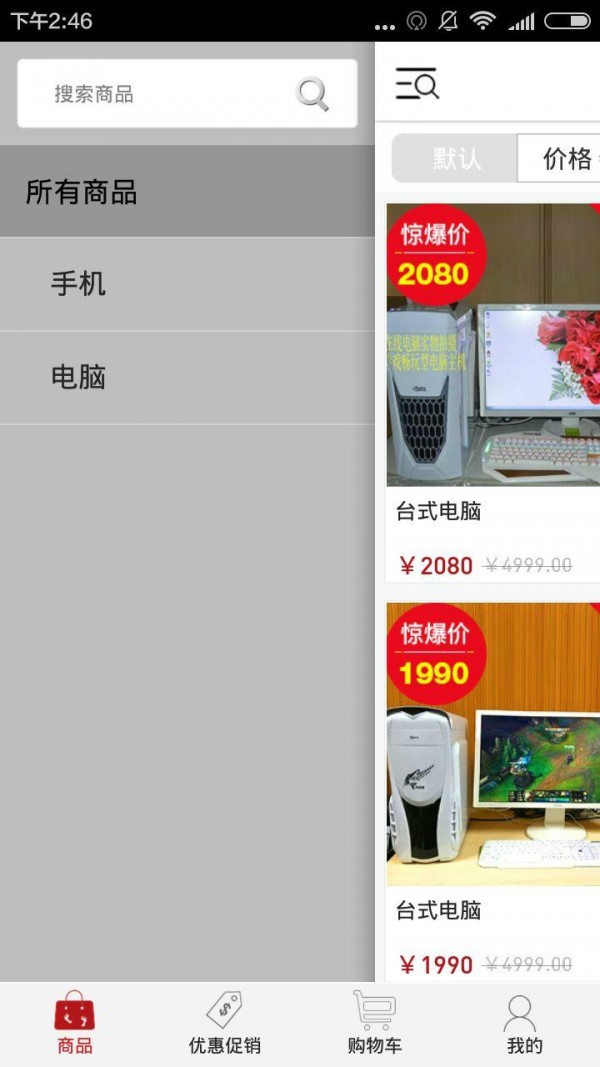This screenshot has height=1067, width=600.
Task: Select 所有商品 category
Action: (187, 192)
